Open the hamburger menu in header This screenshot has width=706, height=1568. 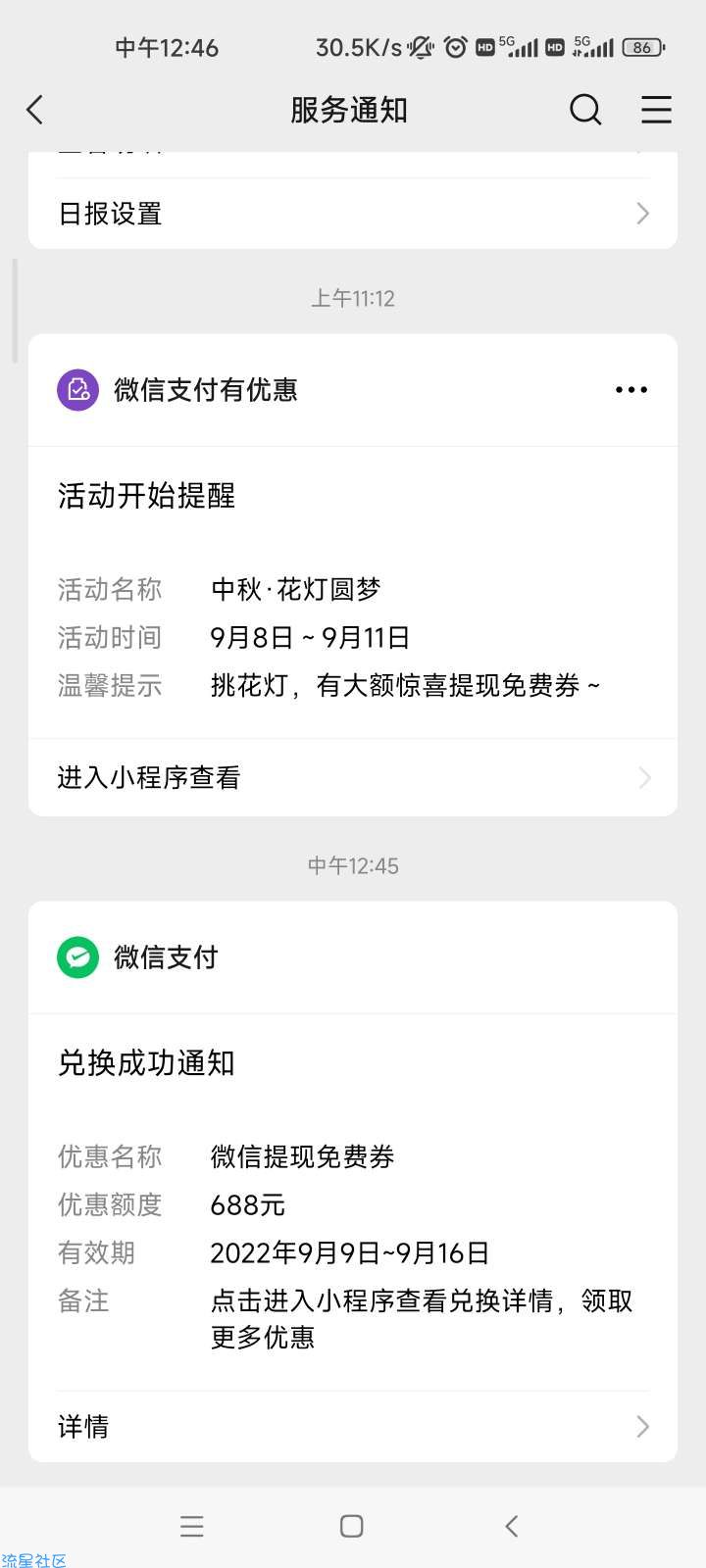pos(656,110)
